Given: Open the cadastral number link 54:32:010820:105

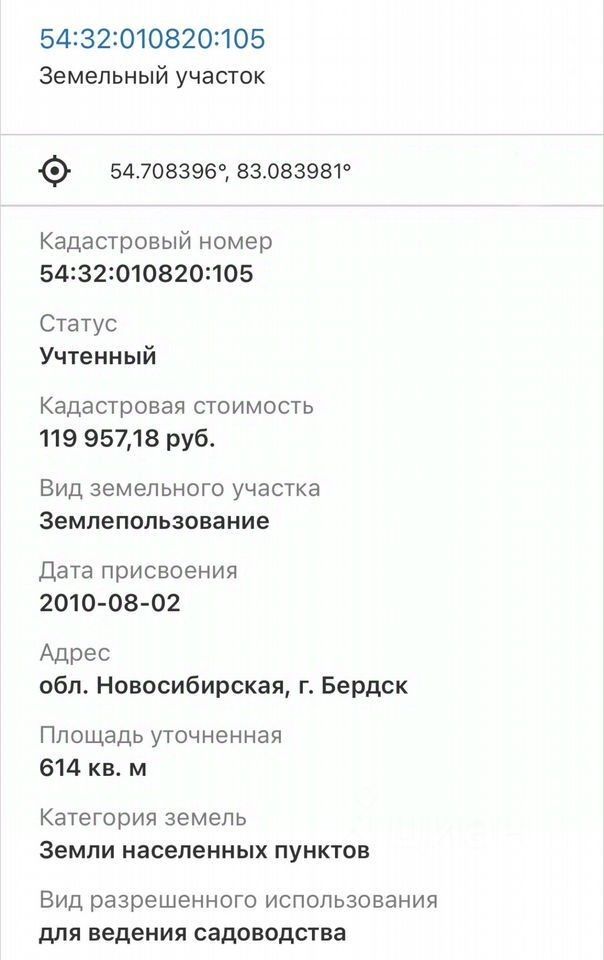Looking at the screenshot, I should (152, 39).
